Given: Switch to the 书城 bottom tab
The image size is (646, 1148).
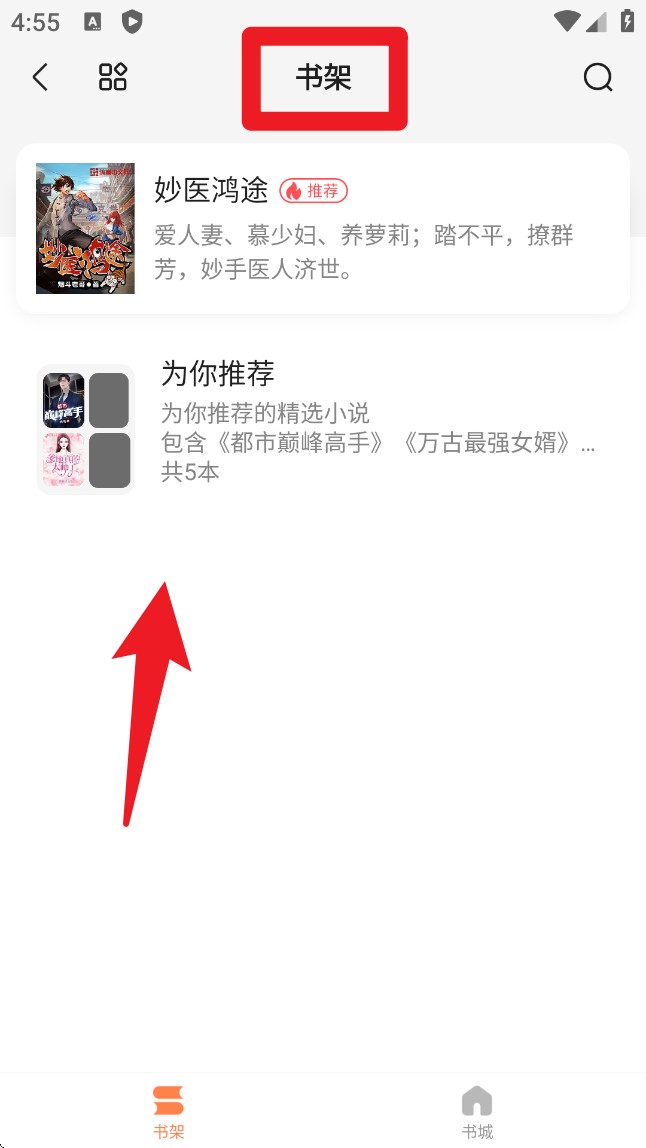Looking at the screenshot, I should point(477,1112).
